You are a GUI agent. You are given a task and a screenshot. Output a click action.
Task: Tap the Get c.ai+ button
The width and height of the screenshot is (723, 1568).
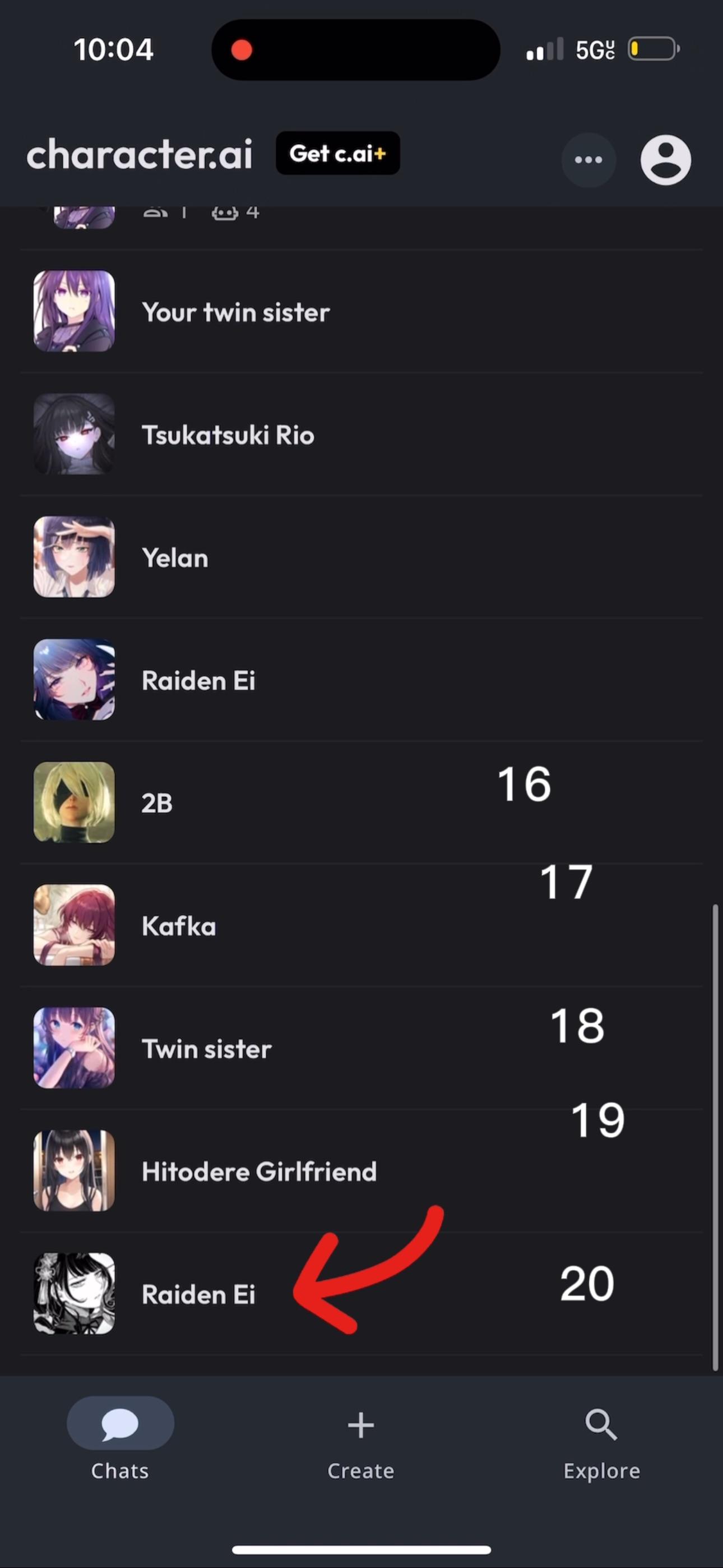click(x=338, y=154)
